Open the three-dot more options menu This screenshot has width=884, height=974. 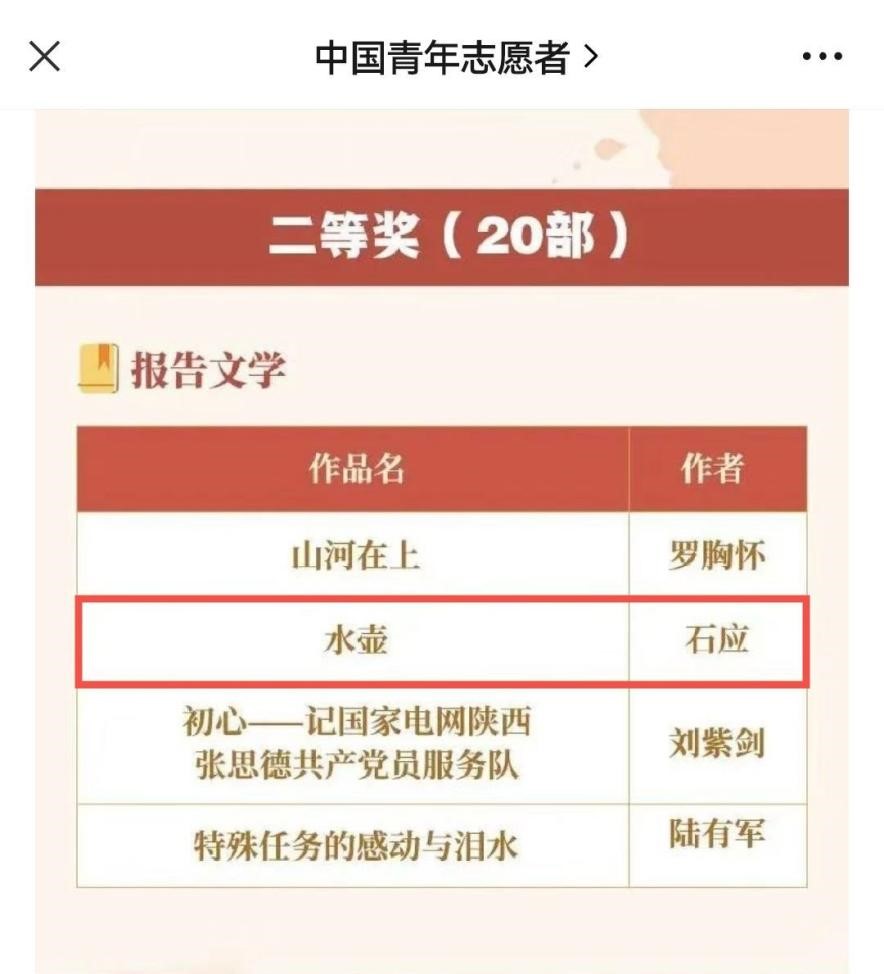[822, 58]
